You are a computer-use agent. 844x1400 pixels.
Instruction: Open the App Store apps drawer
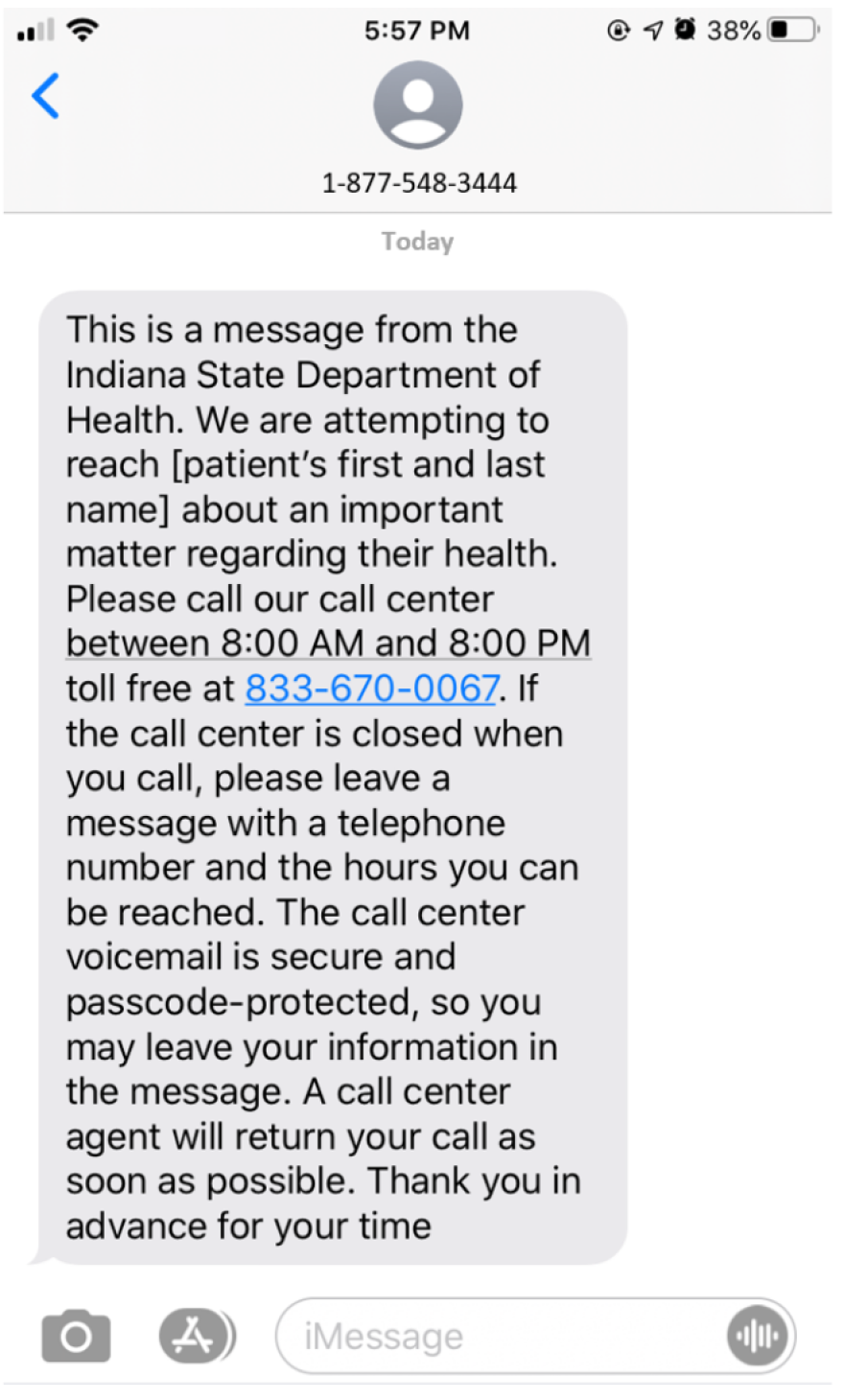[x=195, y=1336]
